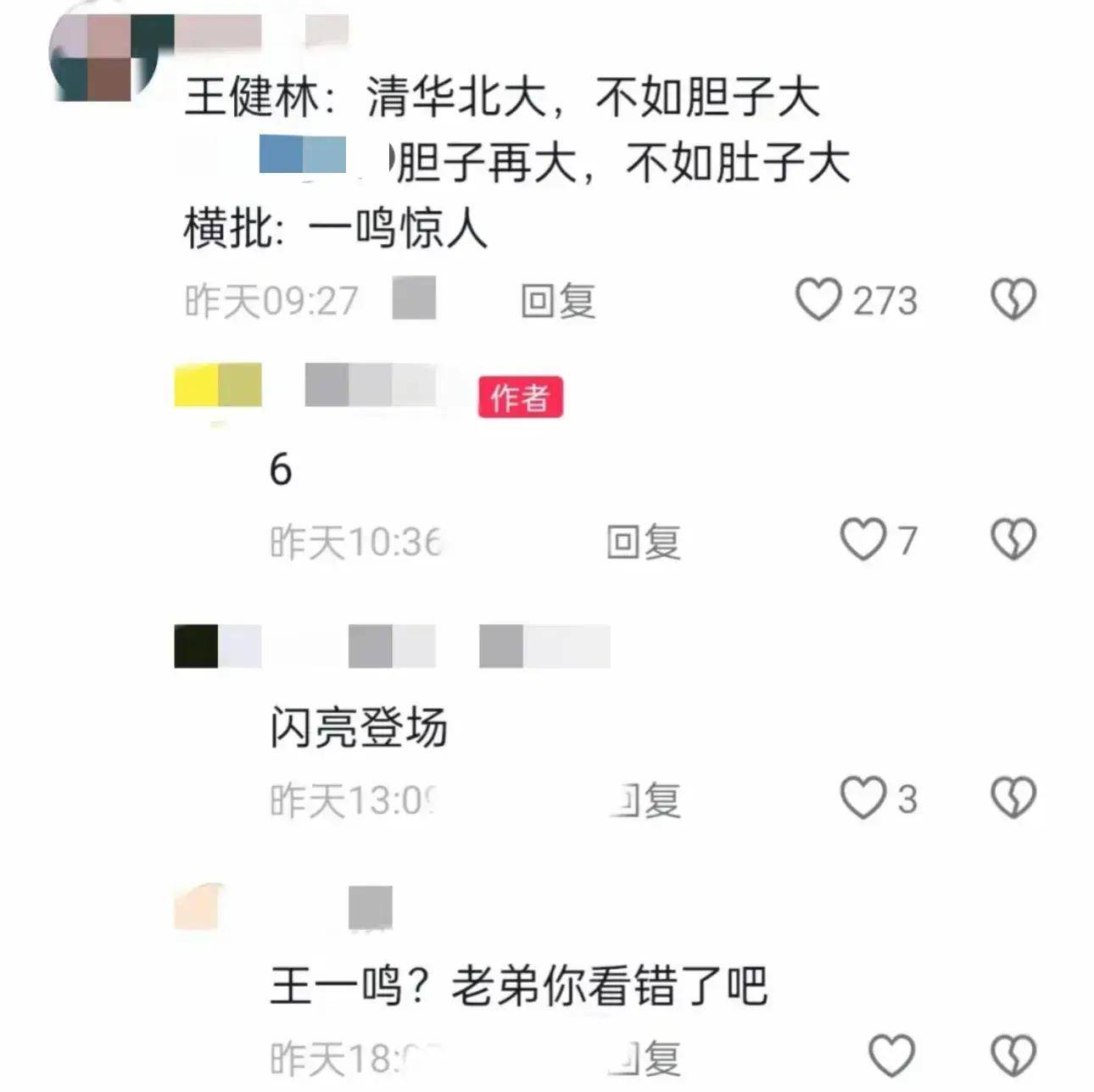Reply to the author's "6" comment
The height and width of the screenshot is (1092, 1094).
click(643, 542)
